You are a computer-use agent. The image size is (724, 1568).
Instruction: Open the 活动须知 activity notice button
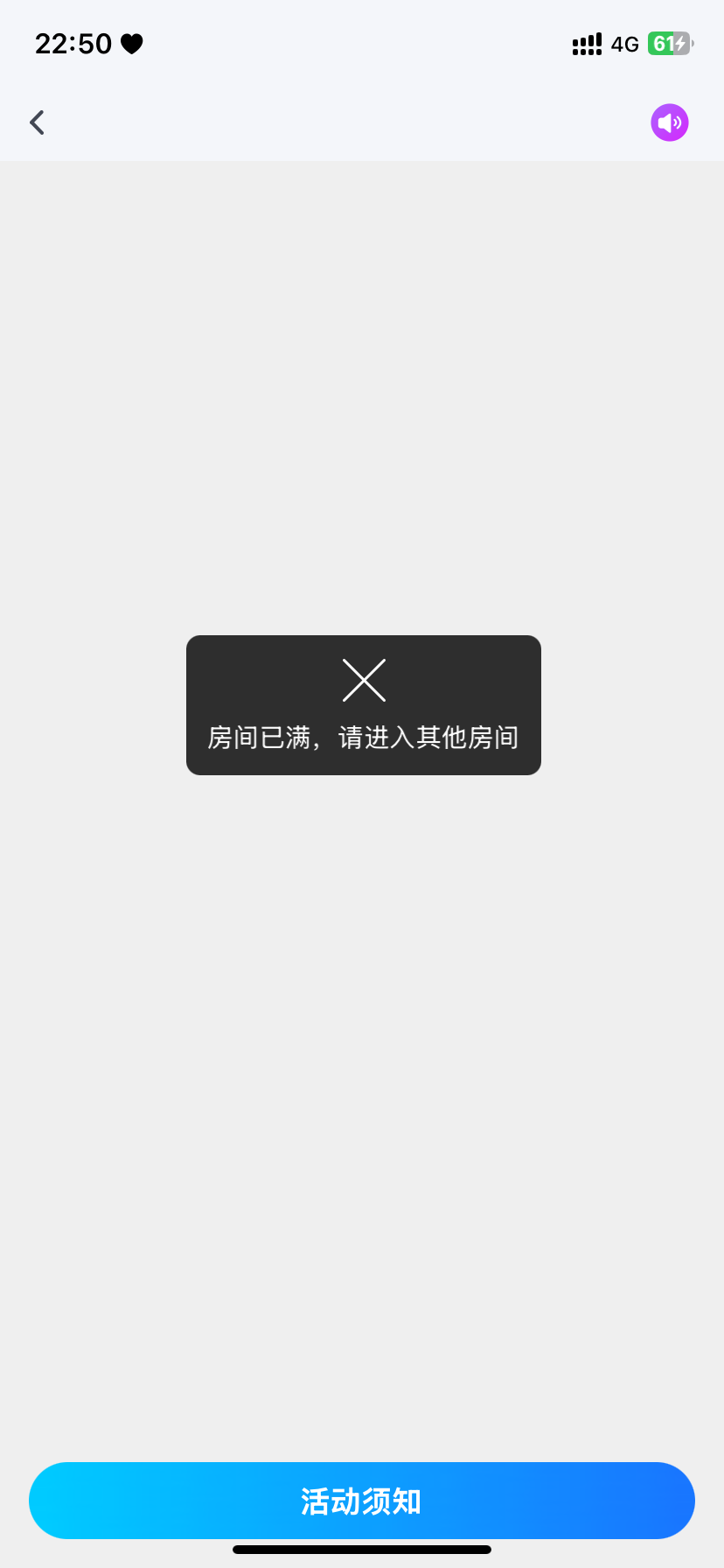362,1501
